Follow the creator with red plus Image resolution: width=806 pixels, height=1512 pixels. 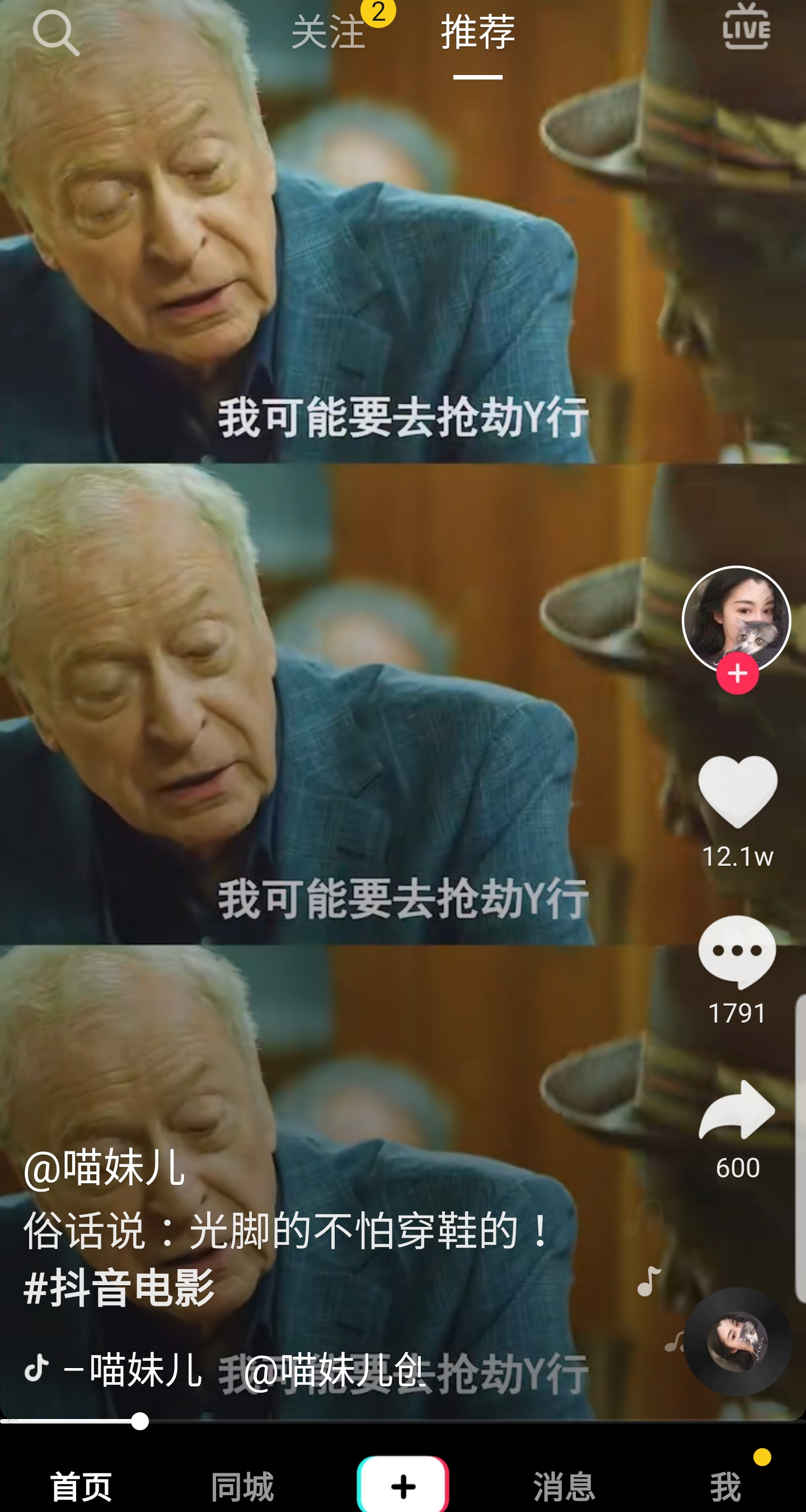point(737,673)
